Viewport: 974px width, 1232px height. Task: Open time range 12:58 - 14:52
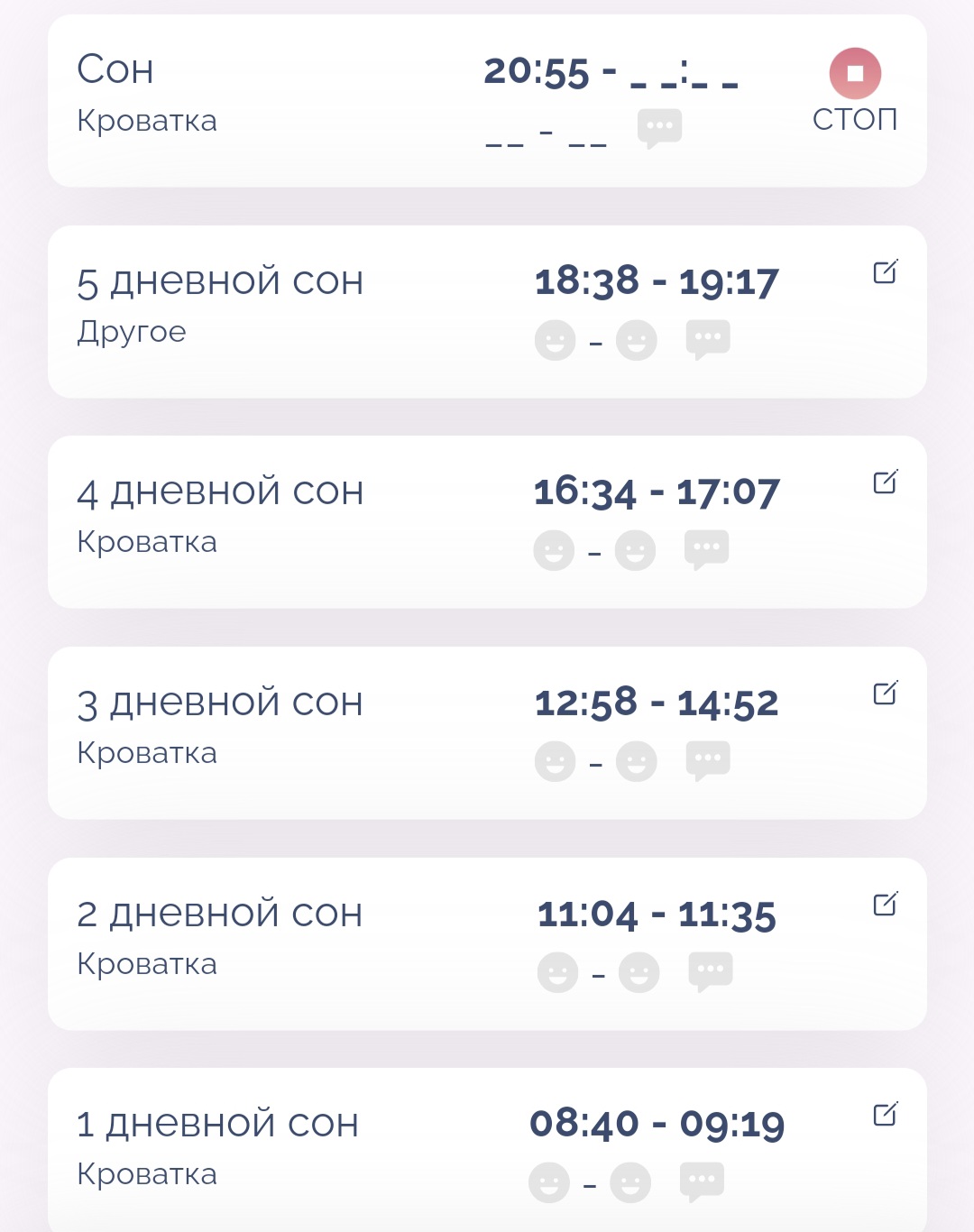coord(657,701)
